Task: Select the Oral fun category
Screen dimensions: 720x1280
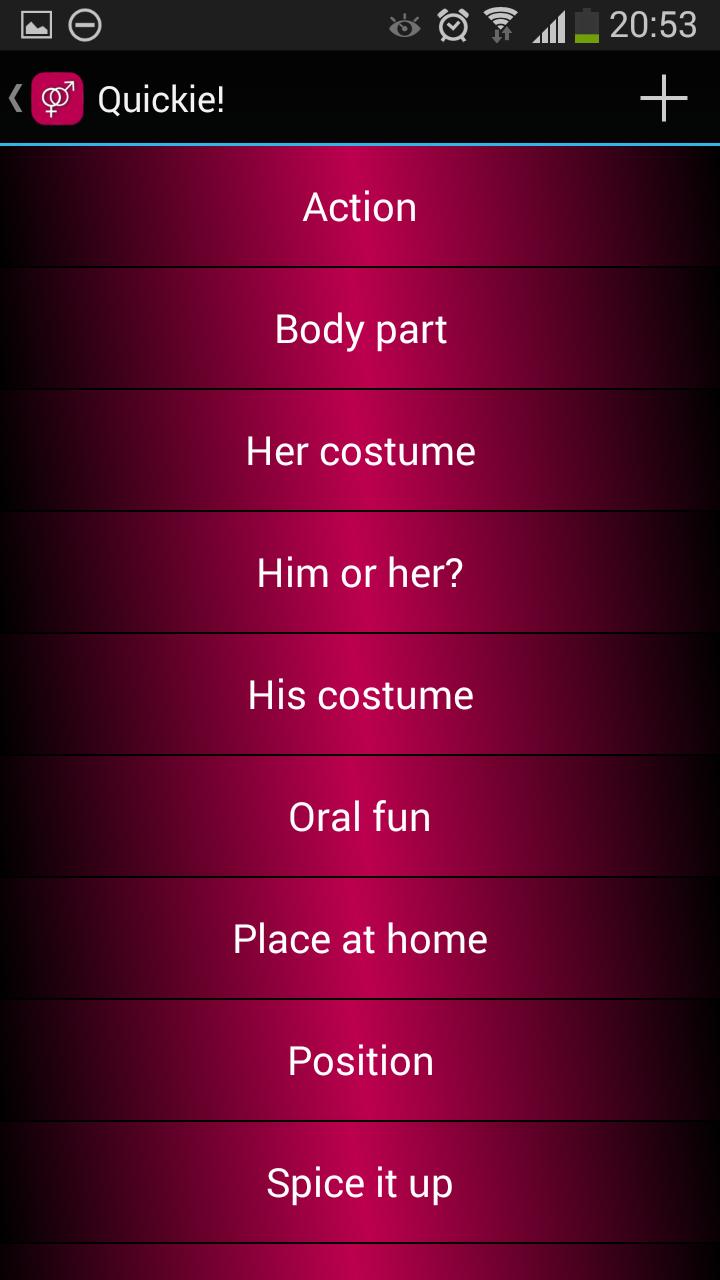Action: [360, 817]
